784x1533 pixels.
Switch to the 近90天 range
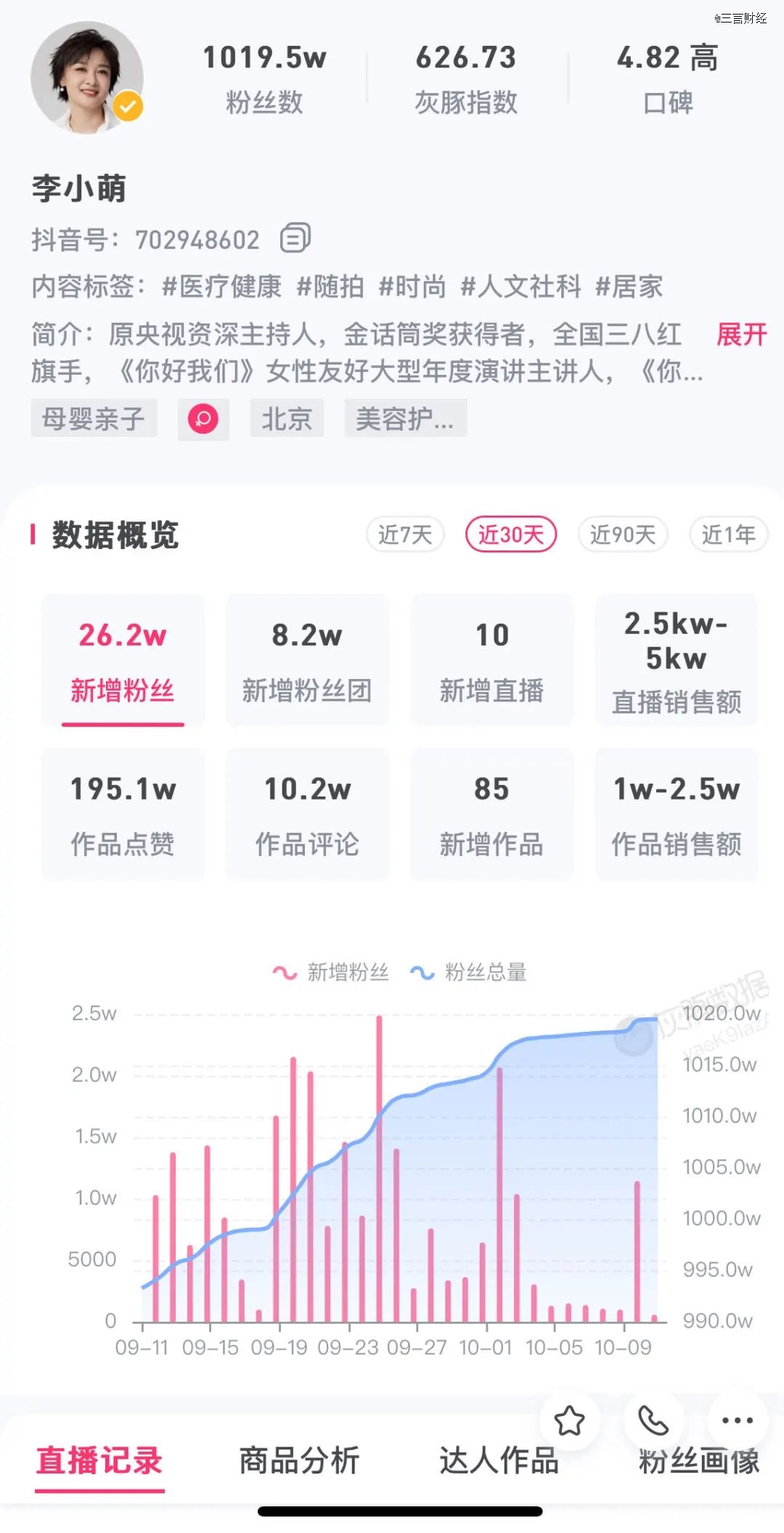click(x=623, y=535)
